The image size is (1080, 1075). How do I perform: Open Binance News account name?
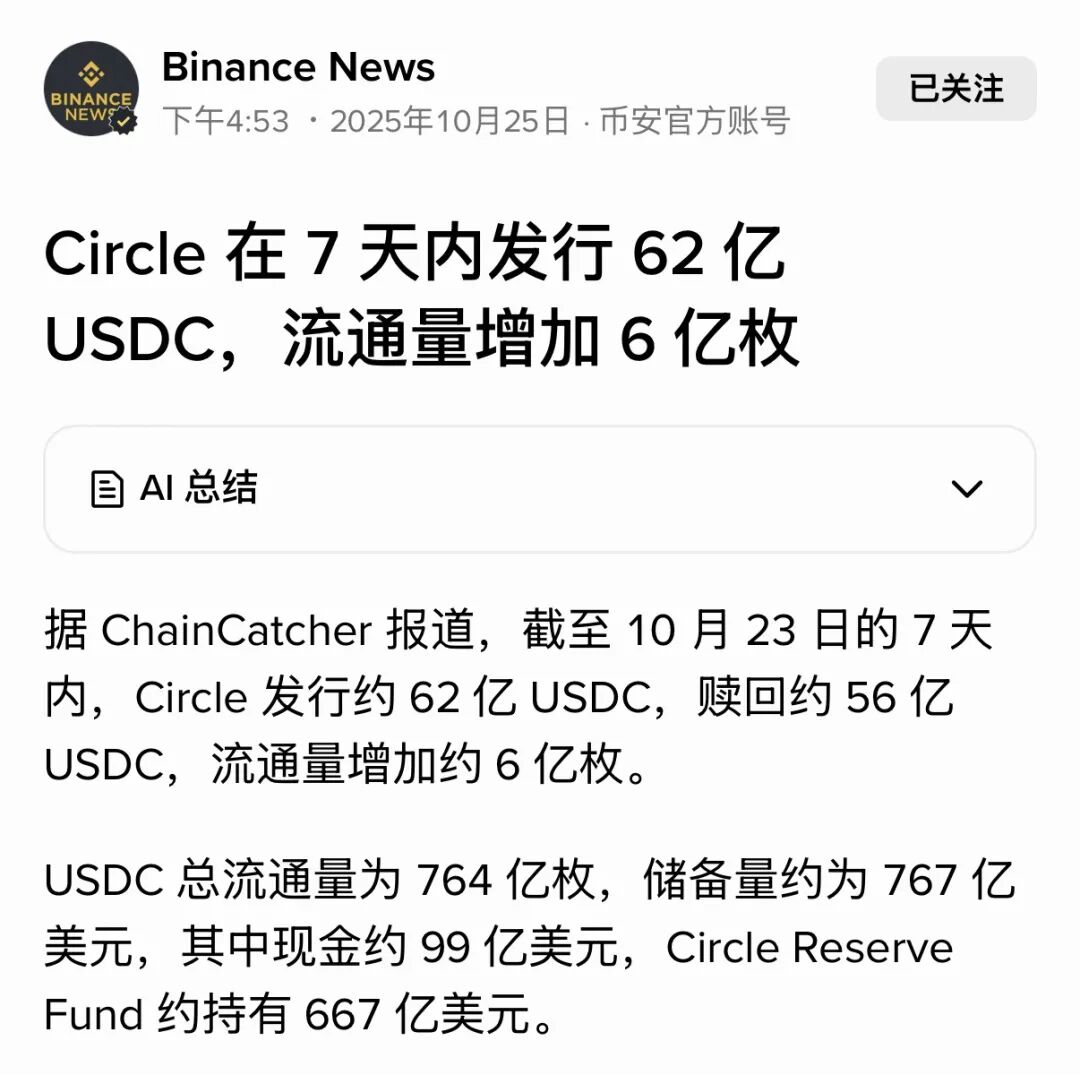(298, 67)
